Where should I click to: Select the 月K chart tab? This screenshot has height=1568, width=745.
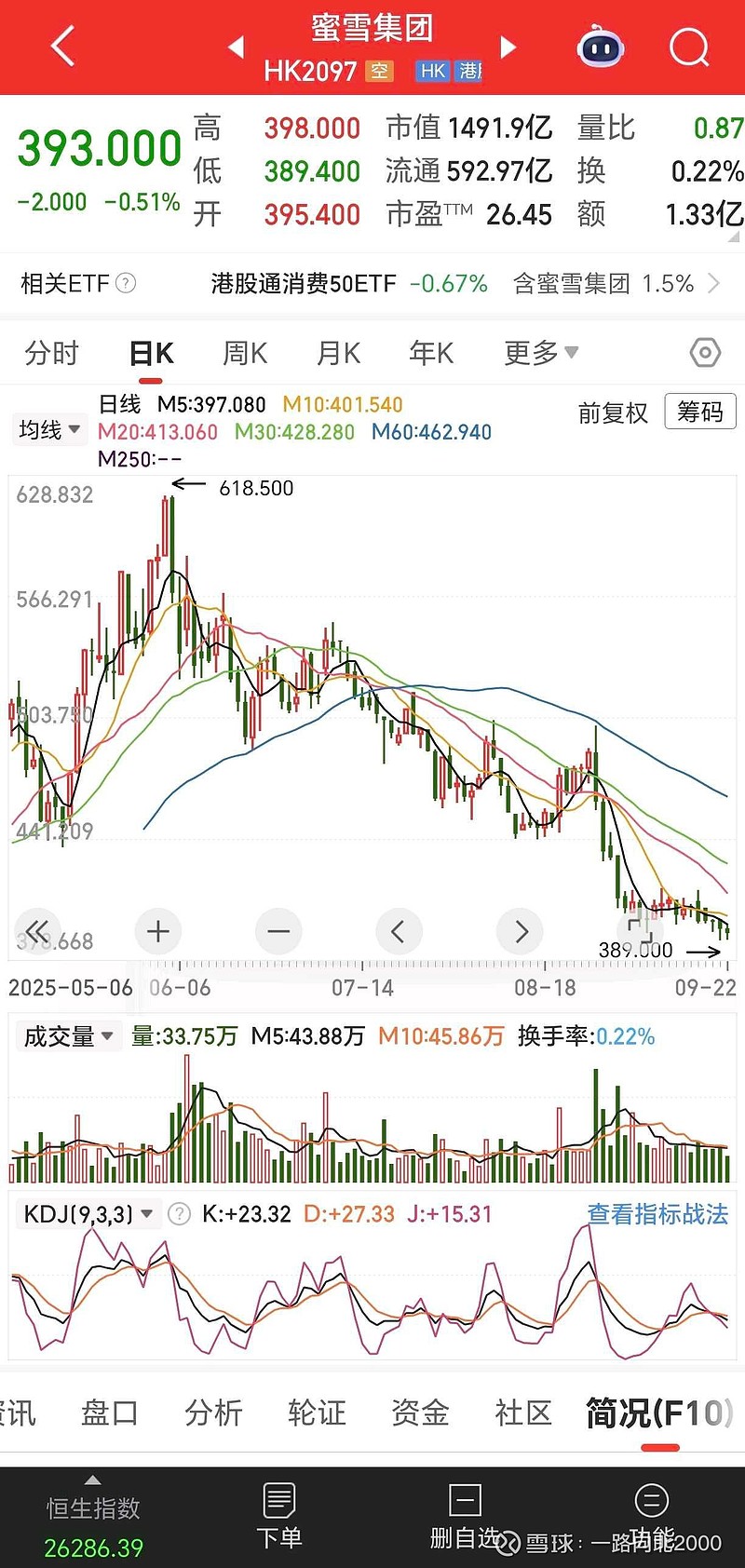point(338,354)
